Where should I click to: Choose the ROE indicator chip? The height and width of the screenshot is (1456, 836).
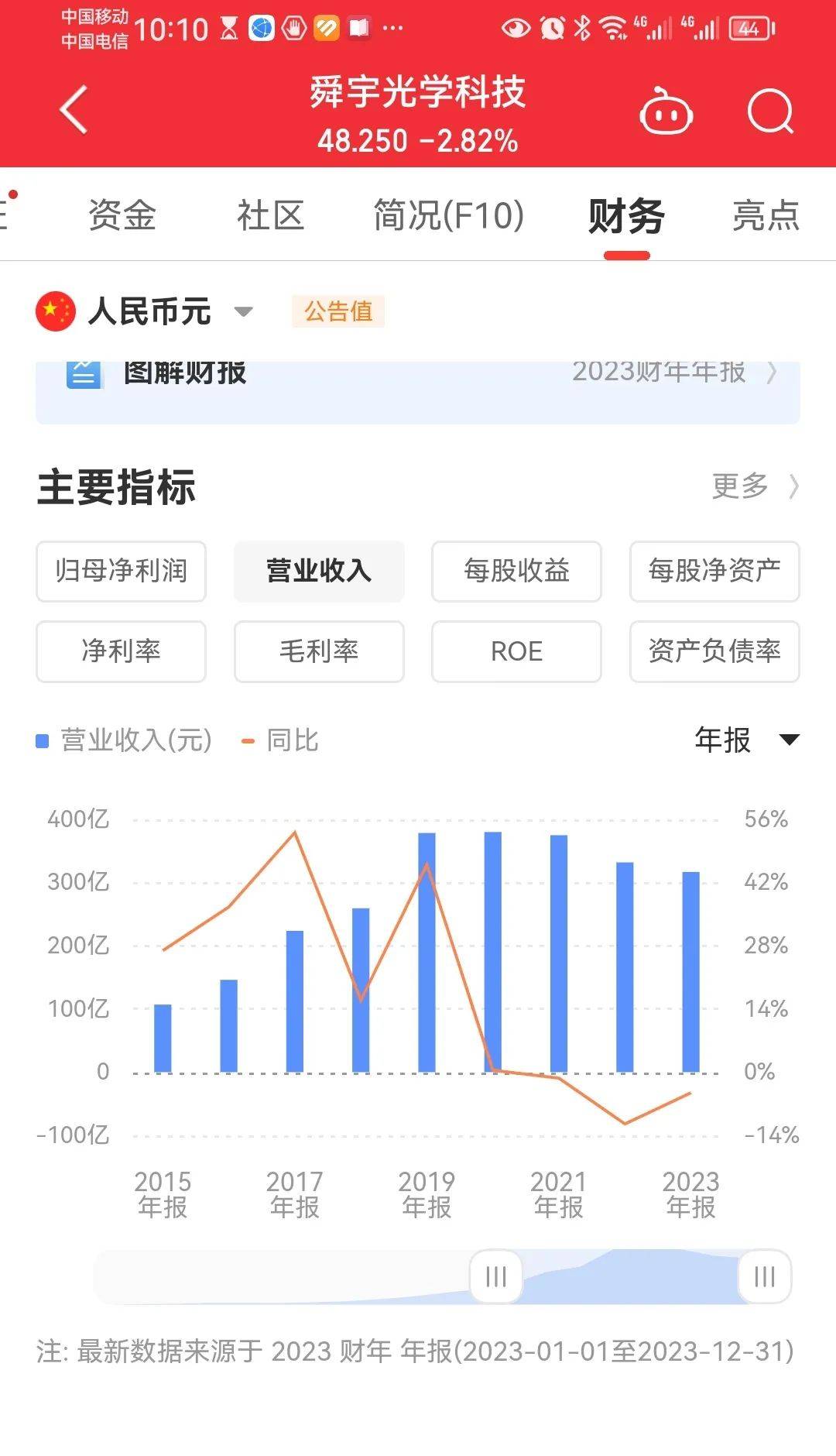tap(516, 651)
